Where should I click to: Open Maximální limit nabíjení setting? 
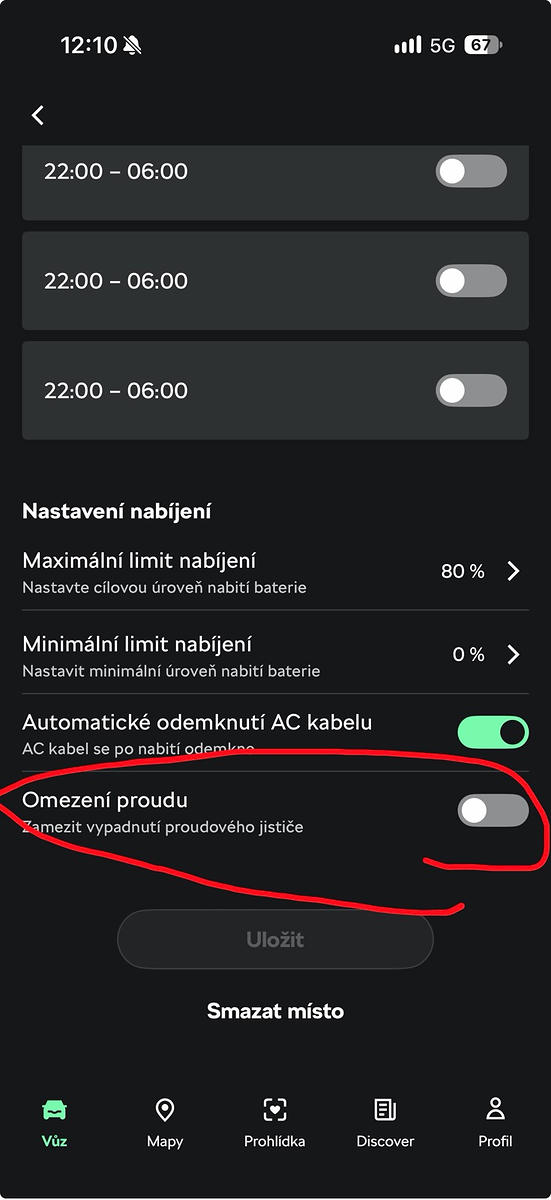pyautogui.click(x=275, y=572)
